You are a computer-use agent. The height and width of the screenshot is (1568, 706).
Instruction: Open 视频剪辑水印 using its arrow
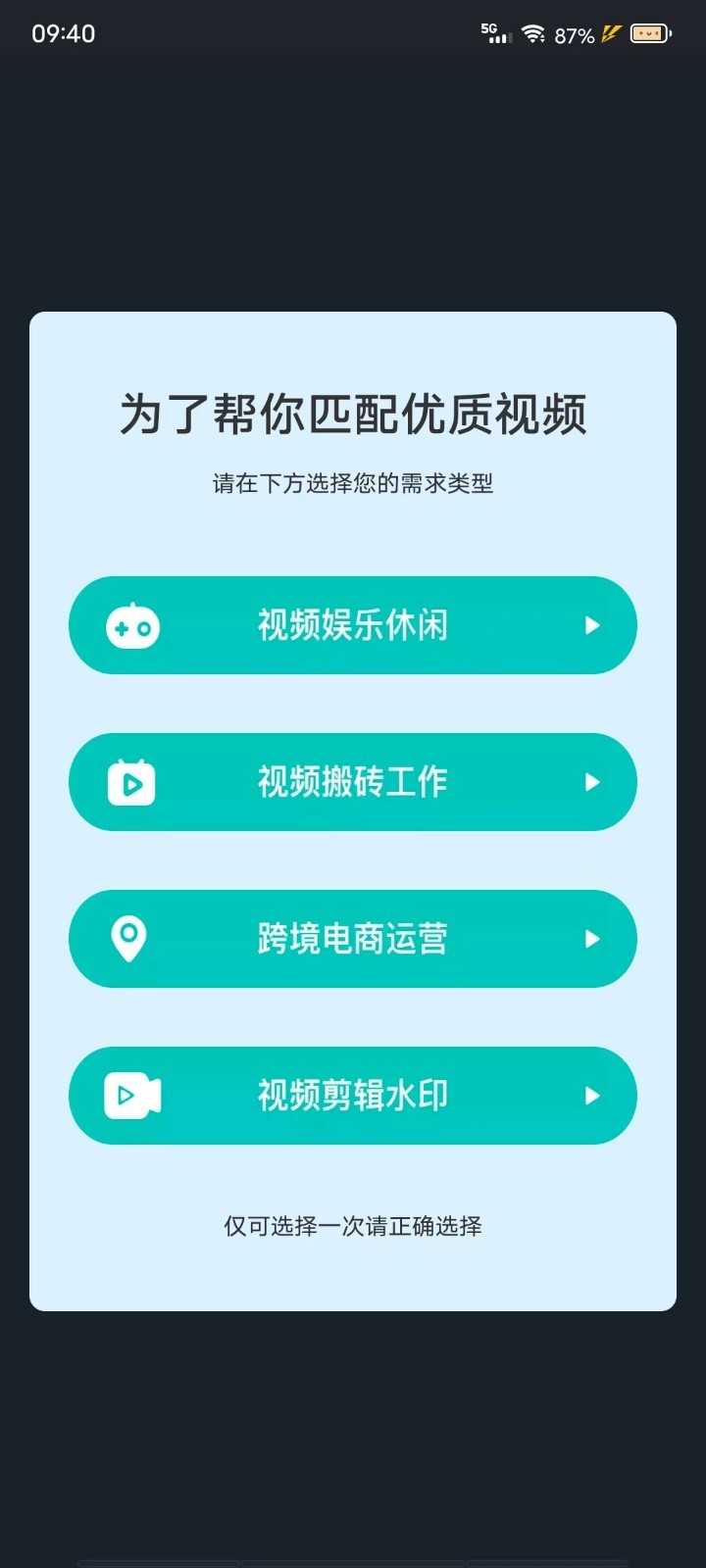(x=591, y=1096)
